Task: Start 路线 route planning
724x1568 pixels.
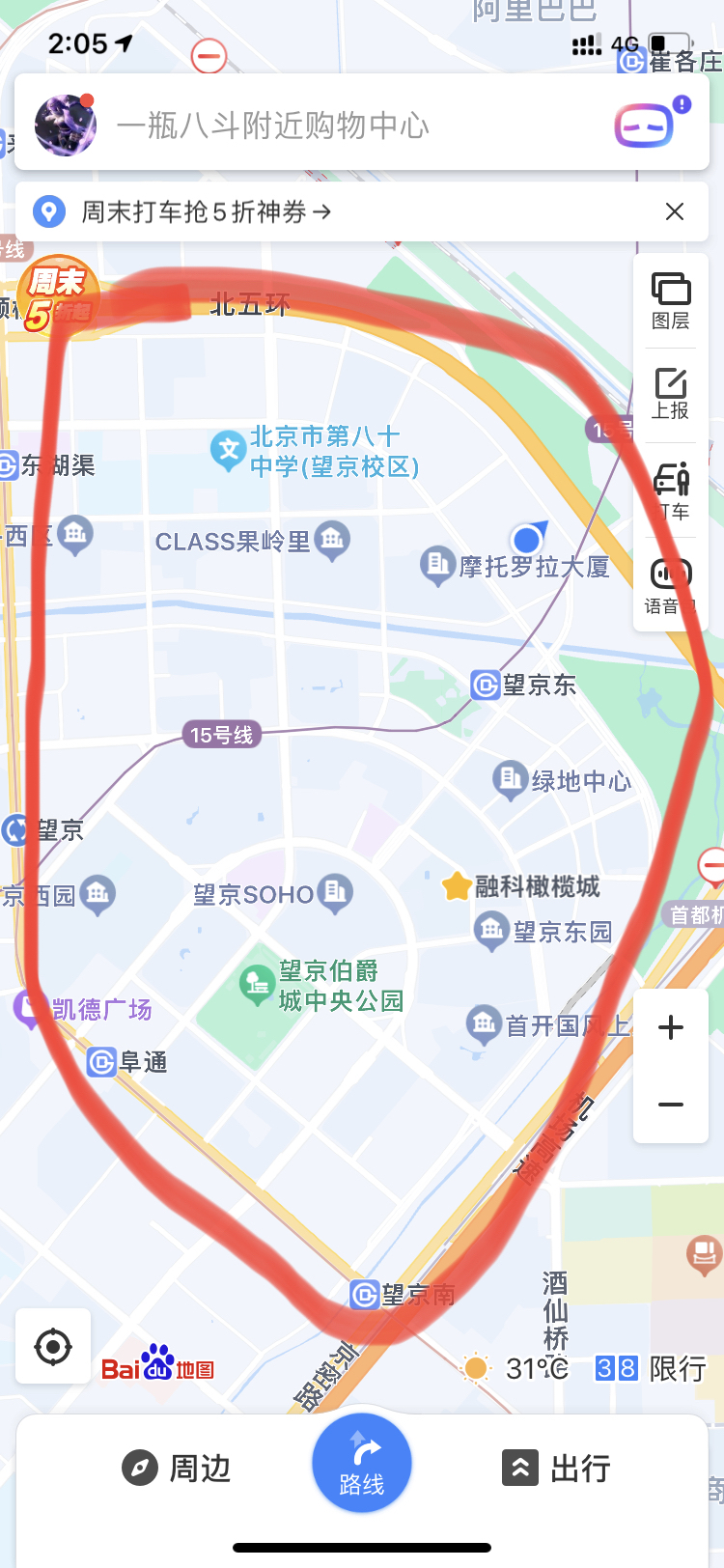Action: coord(362,1464)
